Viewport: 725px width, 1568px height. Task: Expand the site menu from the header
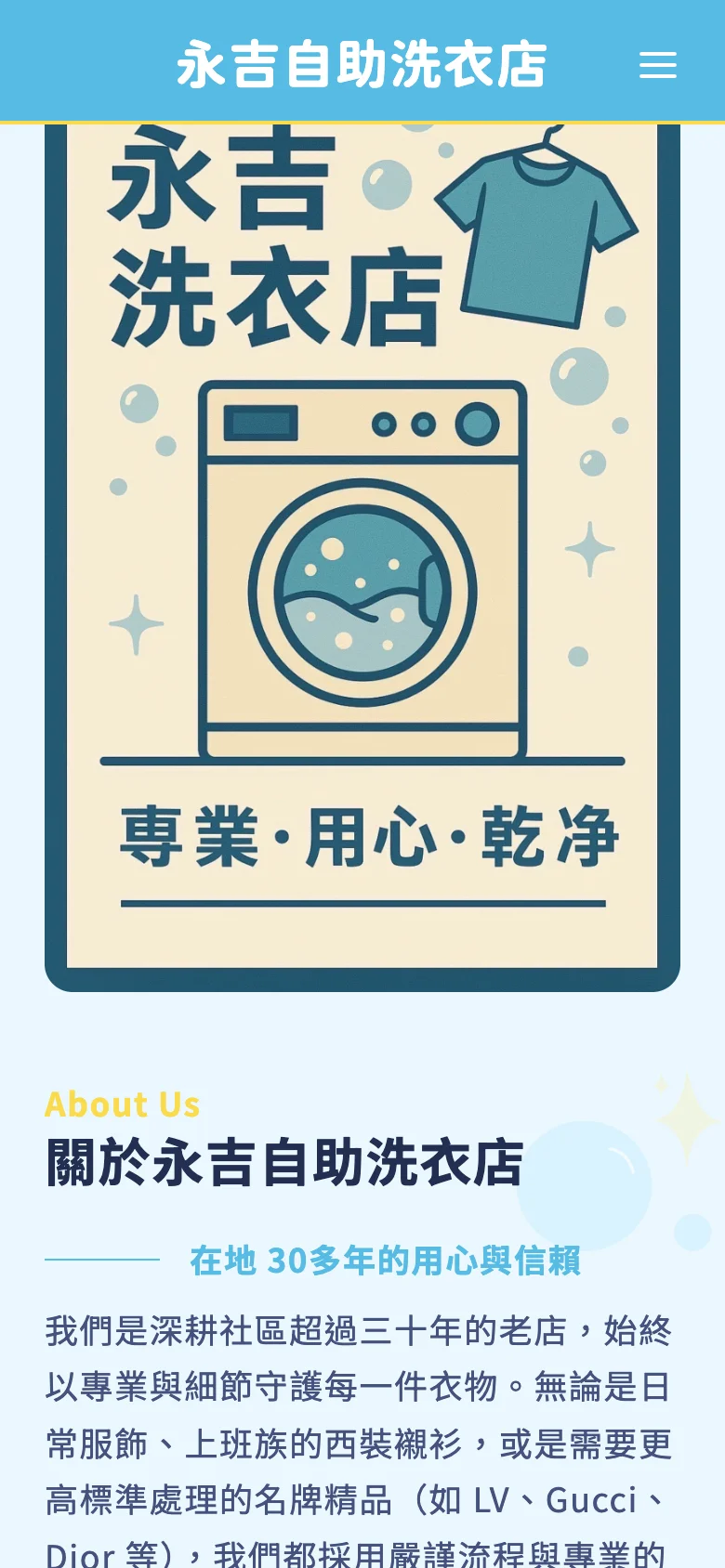pos(658,65)
